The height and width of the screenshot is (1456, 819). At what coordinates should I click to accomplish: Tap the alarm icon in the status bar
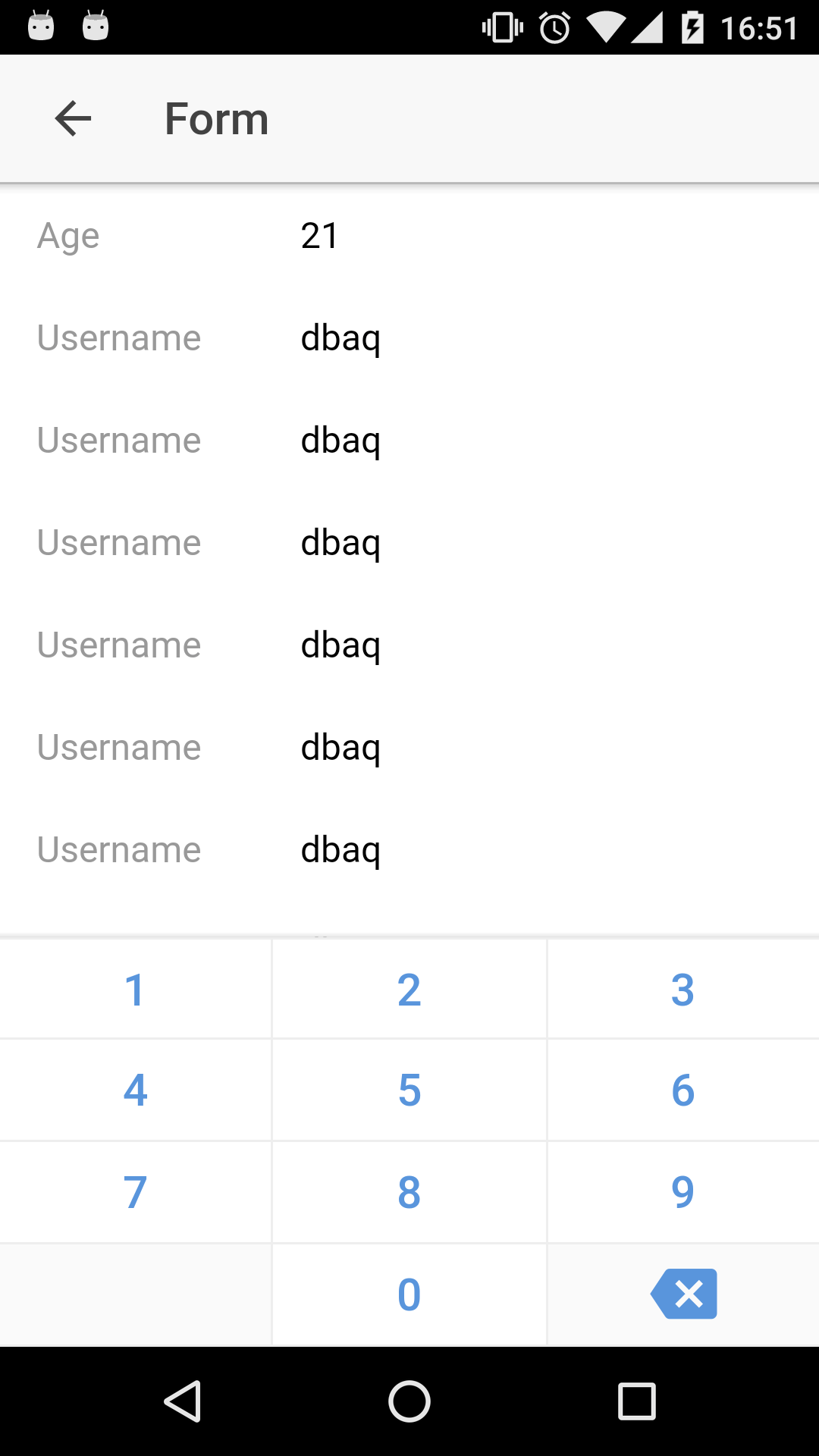[553, 27]
